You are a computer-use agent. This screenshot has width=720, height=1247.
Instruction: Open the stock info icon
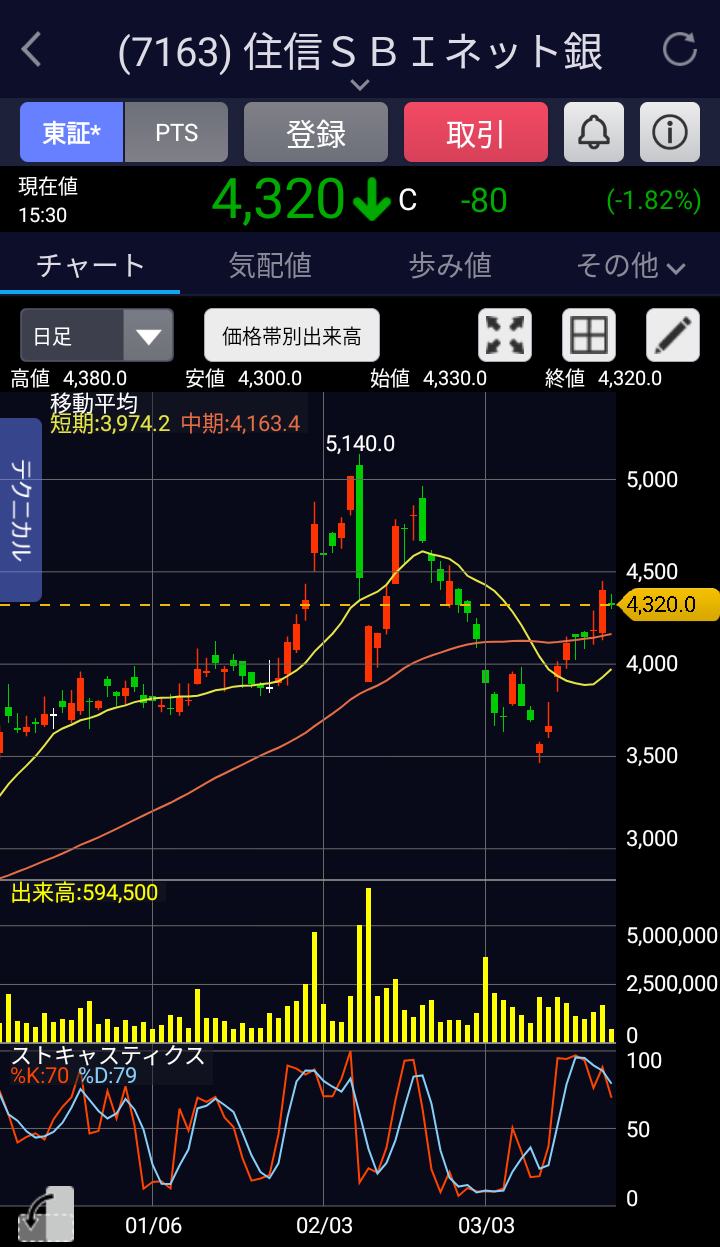[x=670, y=132]
